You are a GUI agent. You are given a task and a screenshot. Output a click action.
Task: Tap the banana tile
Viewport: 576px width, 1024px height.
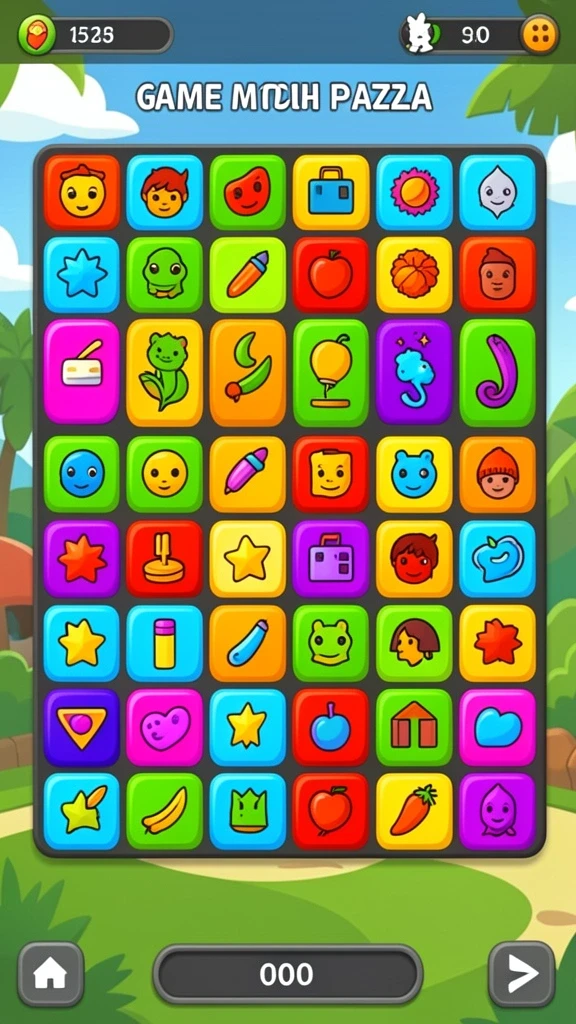tap(165, 811)
